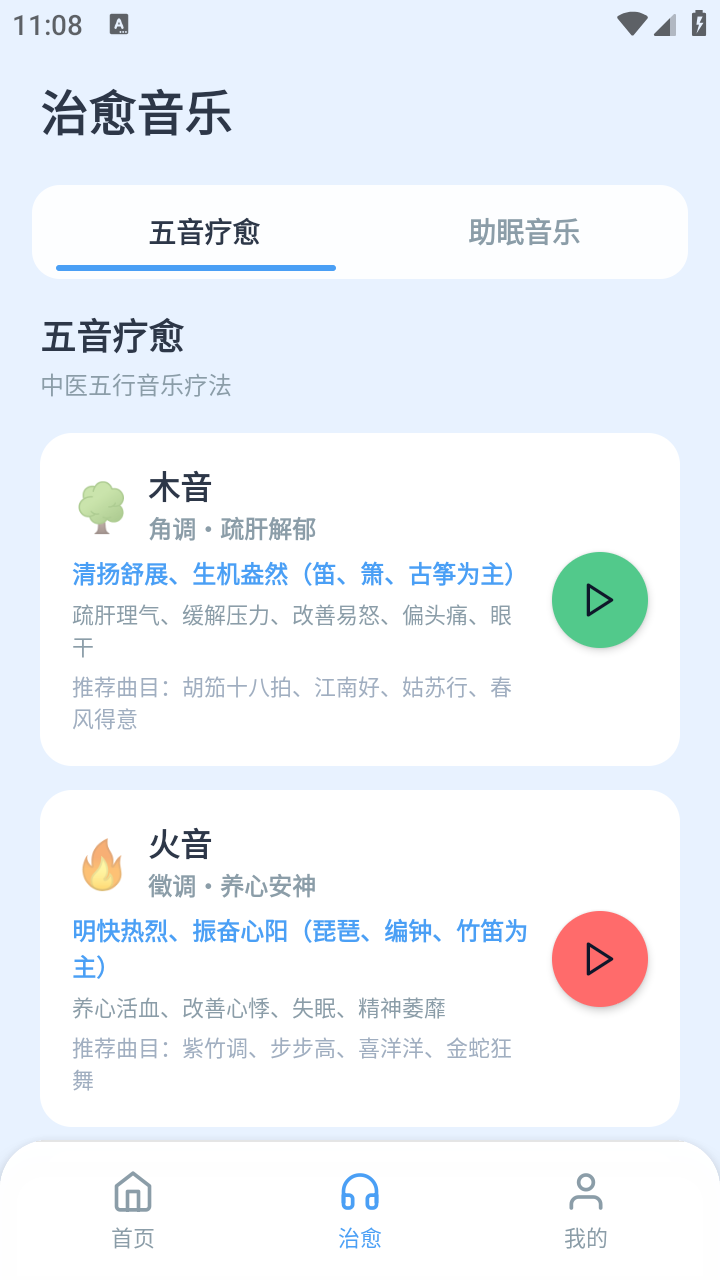Tap the battery icon in status bar
The image size is (720, 1280).
click(x=698, y=25)
